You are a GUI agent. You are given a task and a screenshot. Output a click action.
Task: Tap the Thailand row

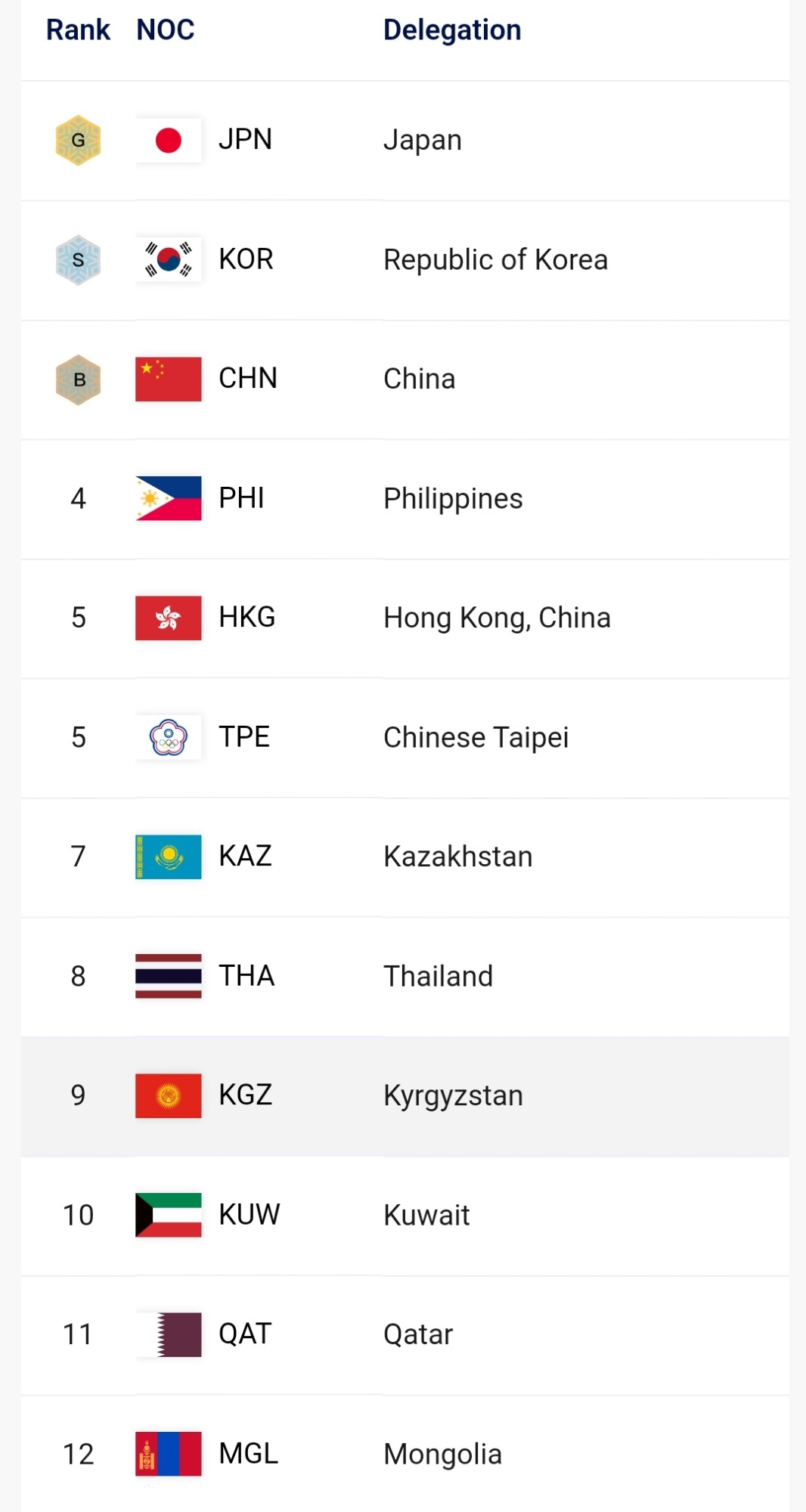point(438,976)
